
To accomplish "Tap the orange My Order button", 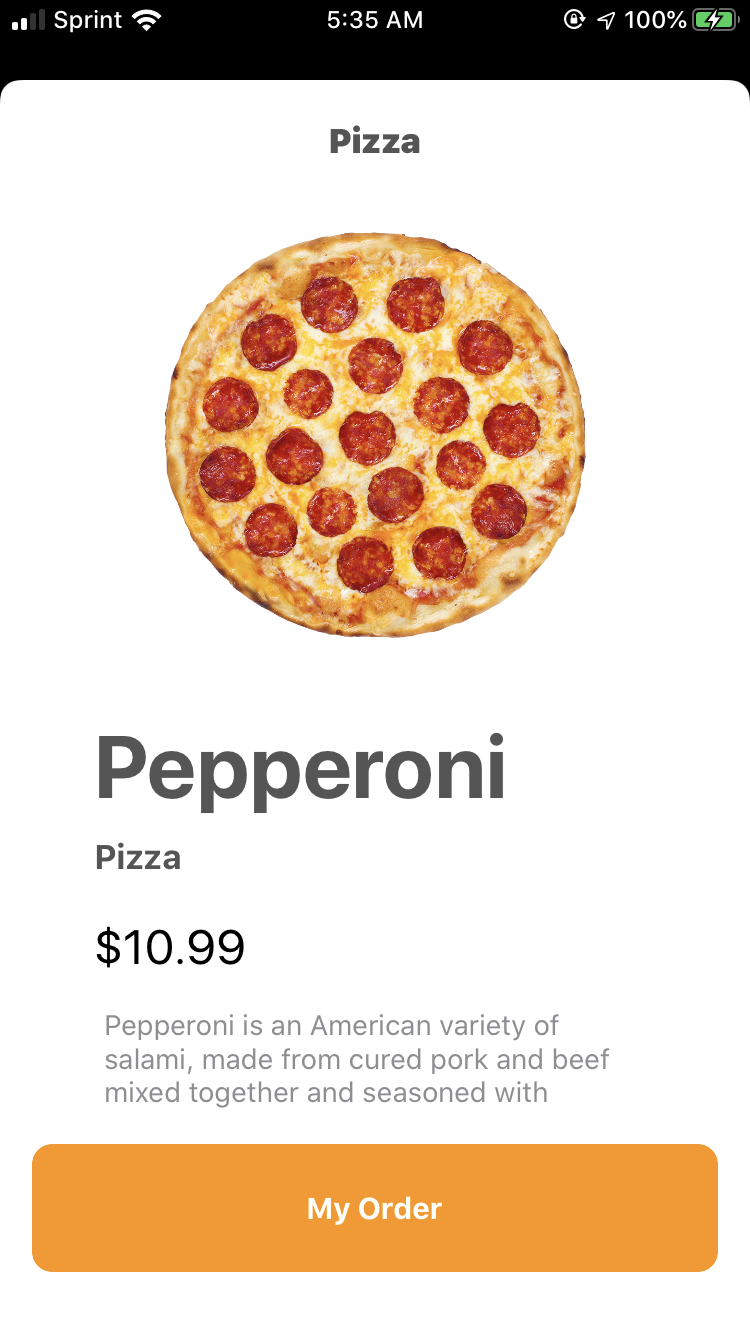I will [375, 1208].
